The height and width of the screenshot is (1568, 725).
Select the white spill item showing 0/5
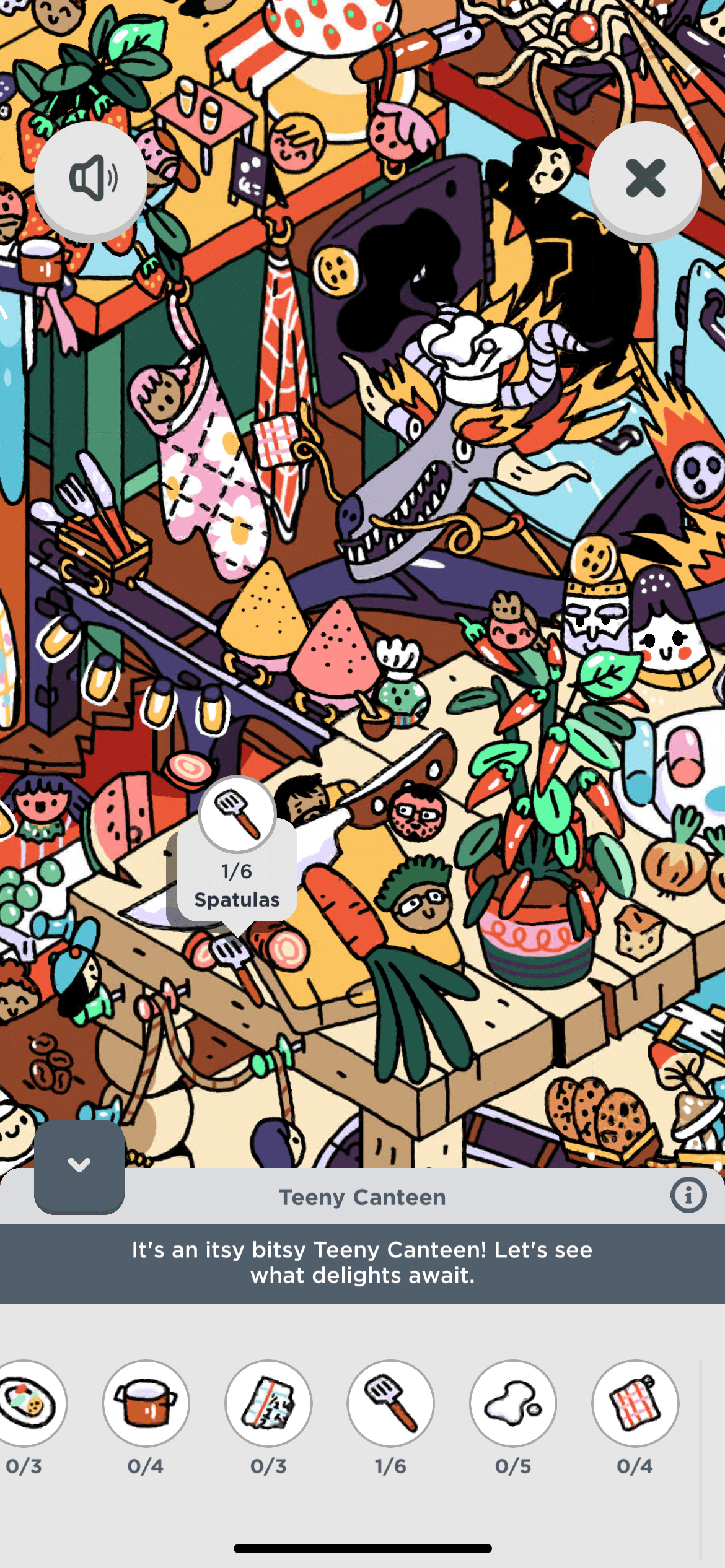coord(512,1403)
